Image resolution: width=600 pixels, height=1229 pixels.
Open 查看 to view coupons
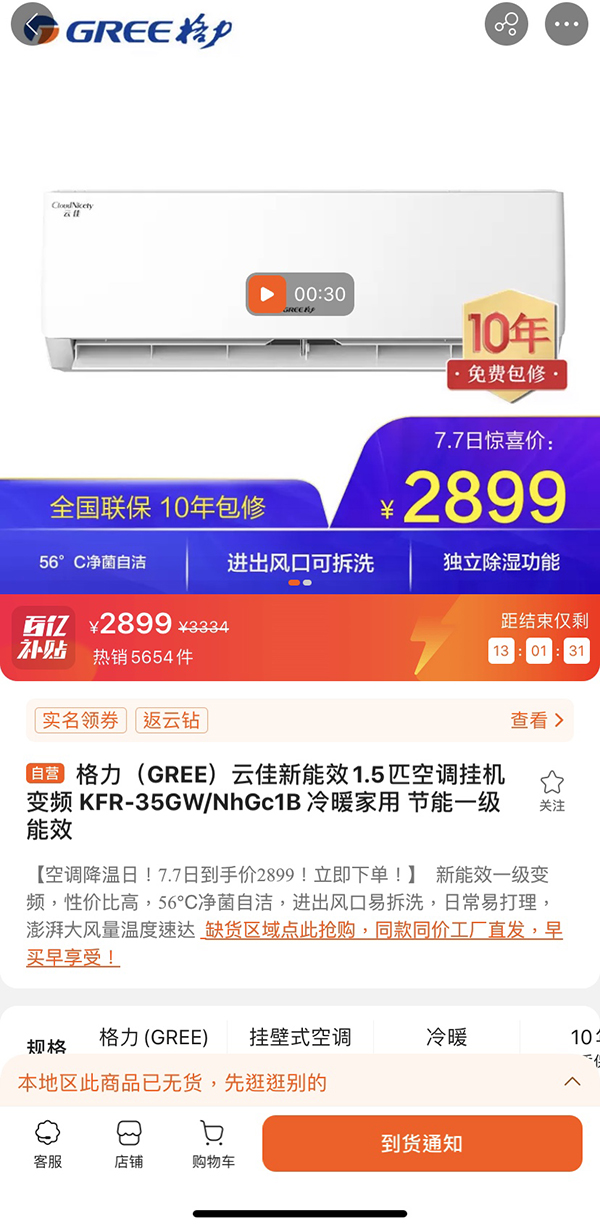coord(537,720)
